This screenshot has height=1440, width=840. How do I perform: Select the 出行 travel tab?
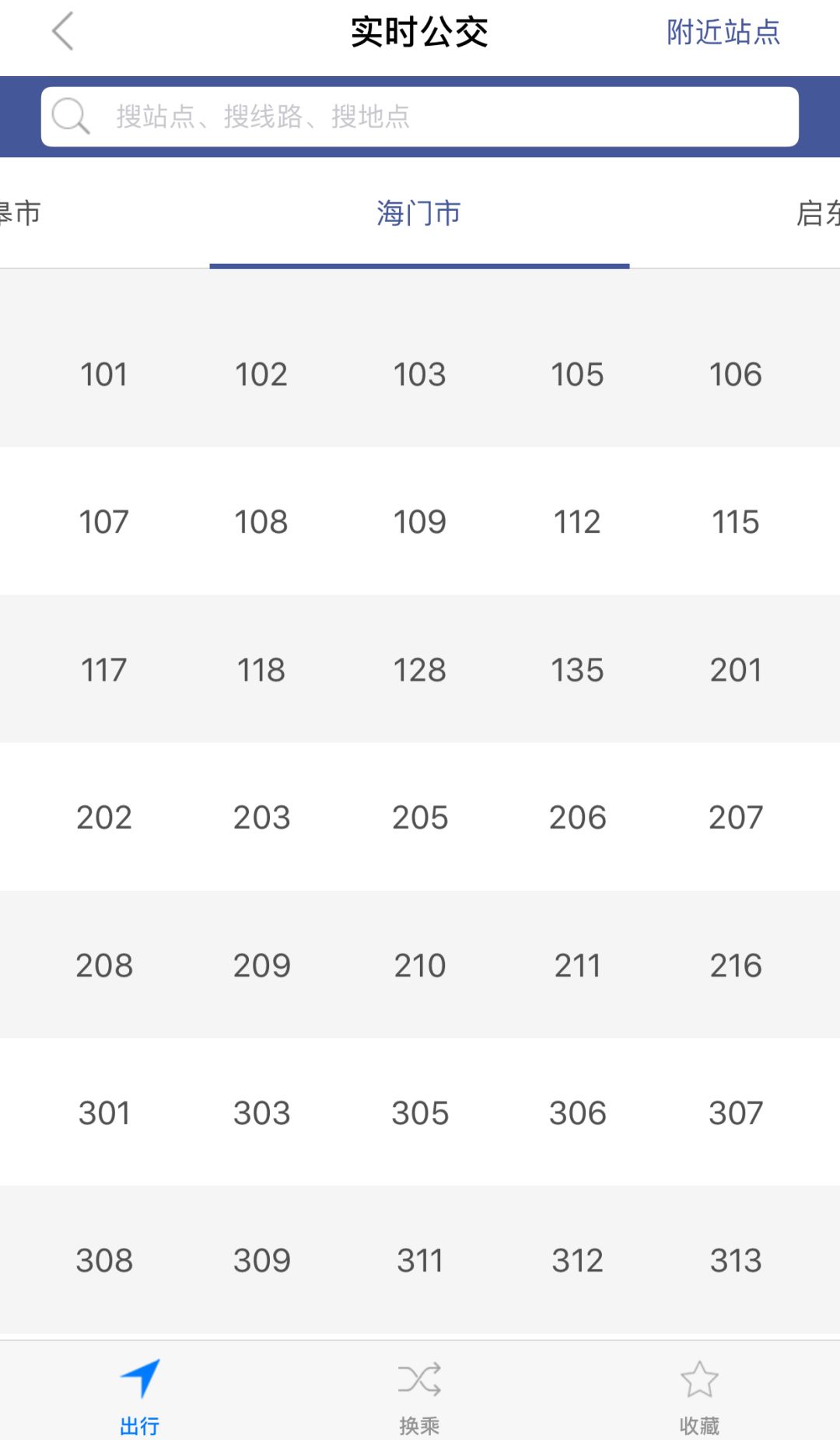140,1398
